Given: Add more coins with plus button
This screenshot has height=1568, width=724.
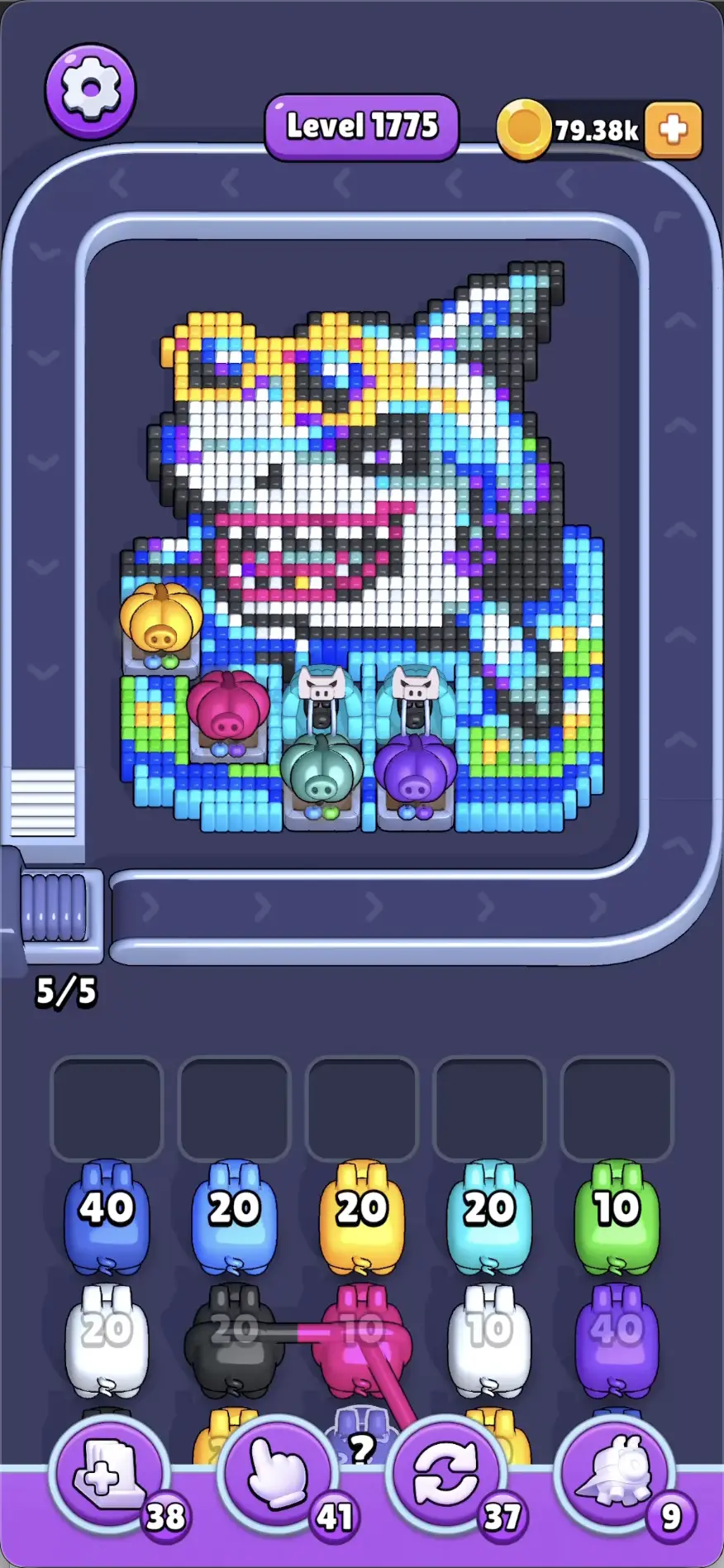Looking at the screenshot, I should tap(674, 130).
